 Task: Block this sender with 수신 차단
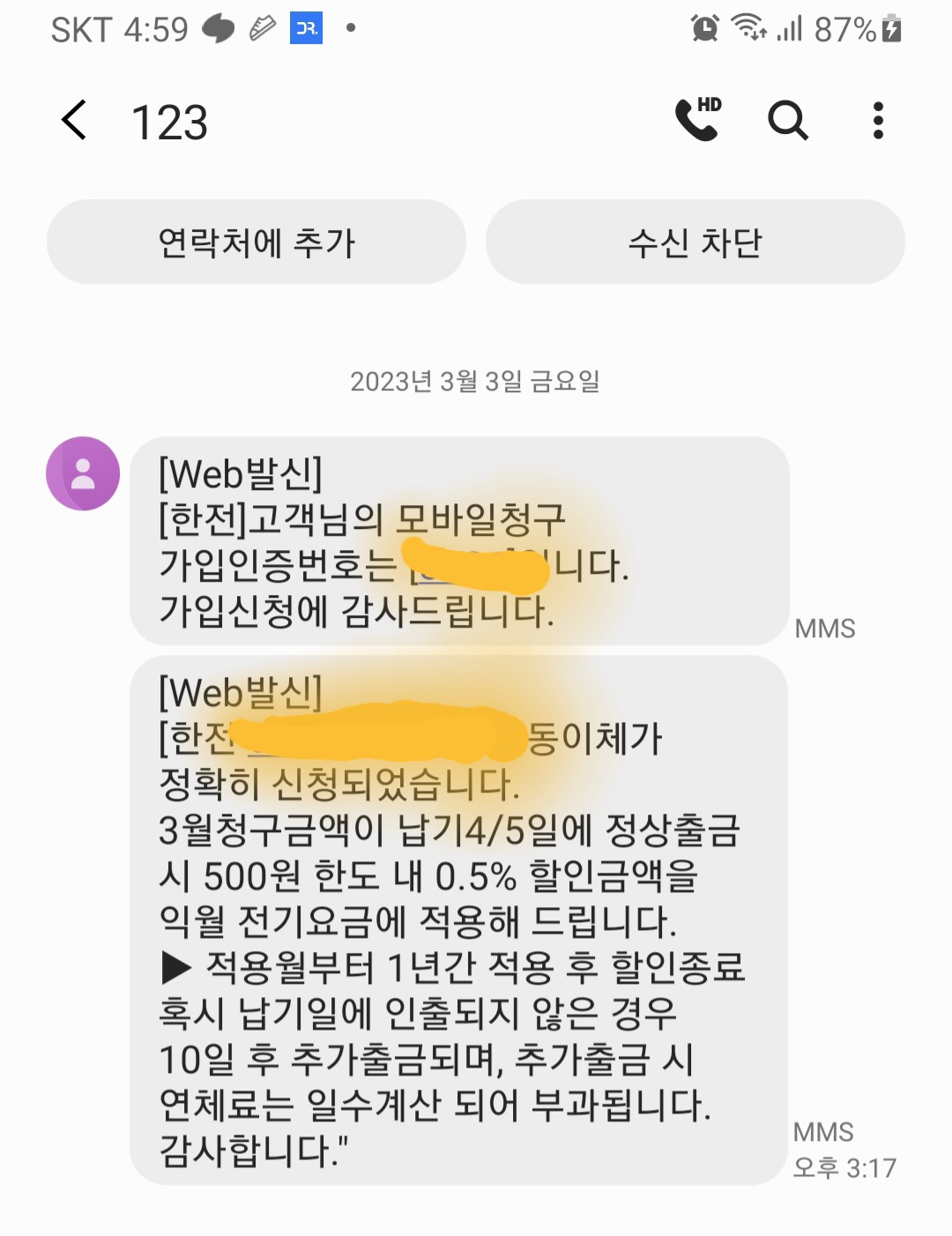695,242
